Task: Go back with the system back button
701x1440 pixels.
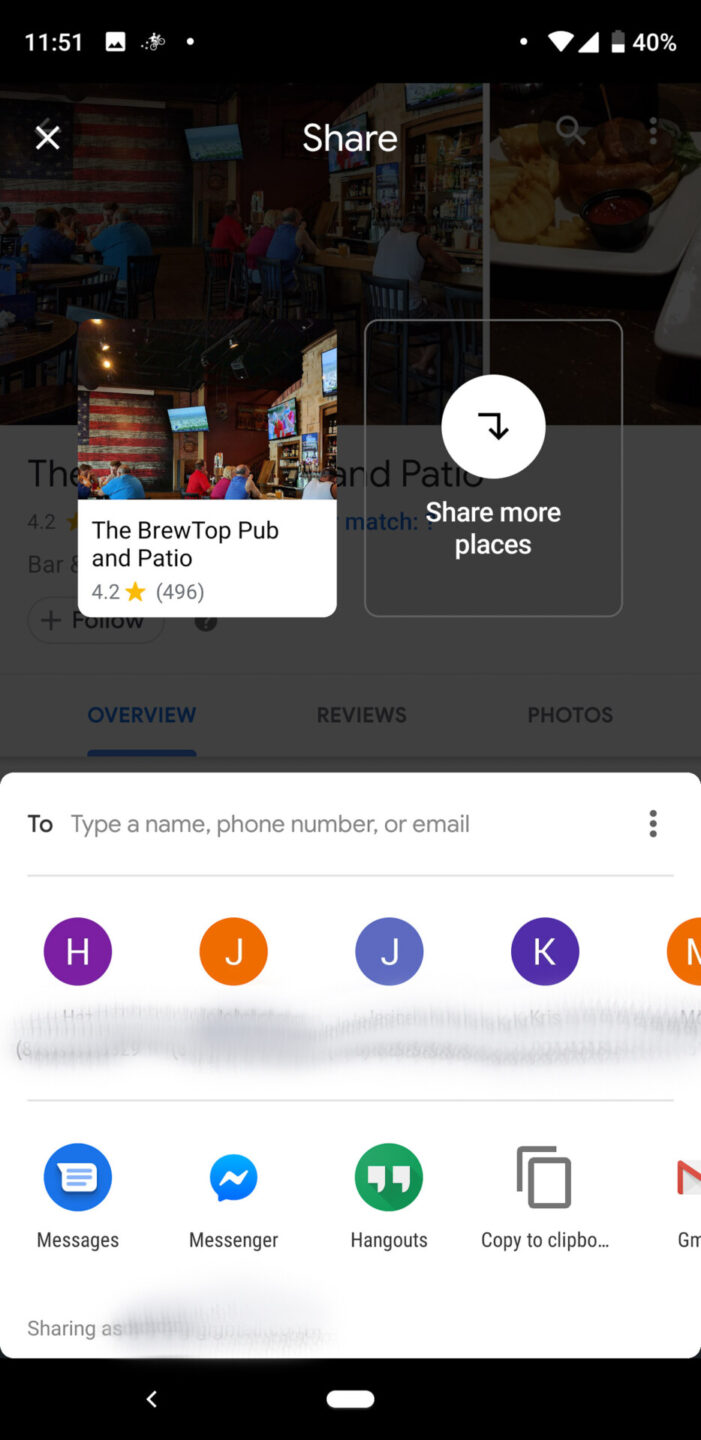Action: point(152,1400)
